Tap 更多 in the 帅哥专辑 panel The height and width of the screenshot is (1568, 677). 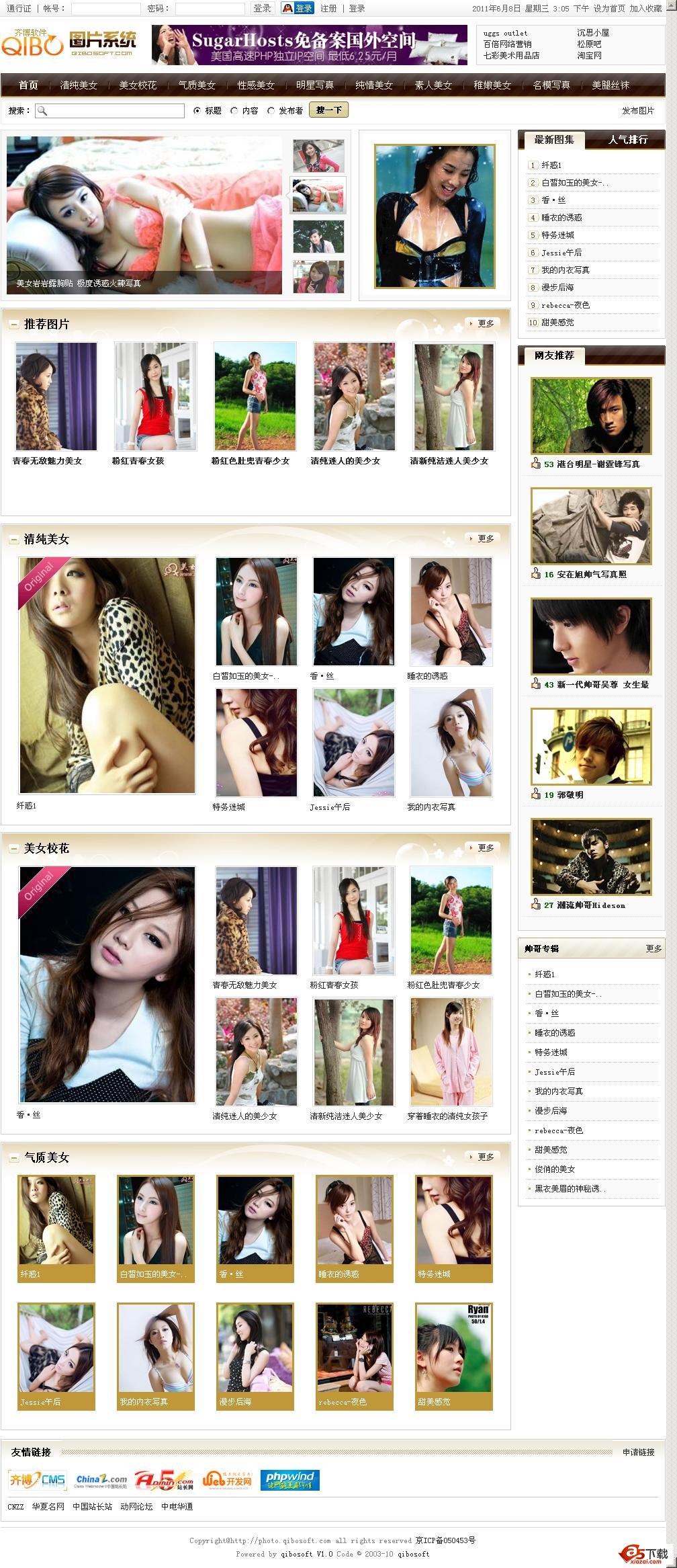pyautogui.click(x=653, y=948)
